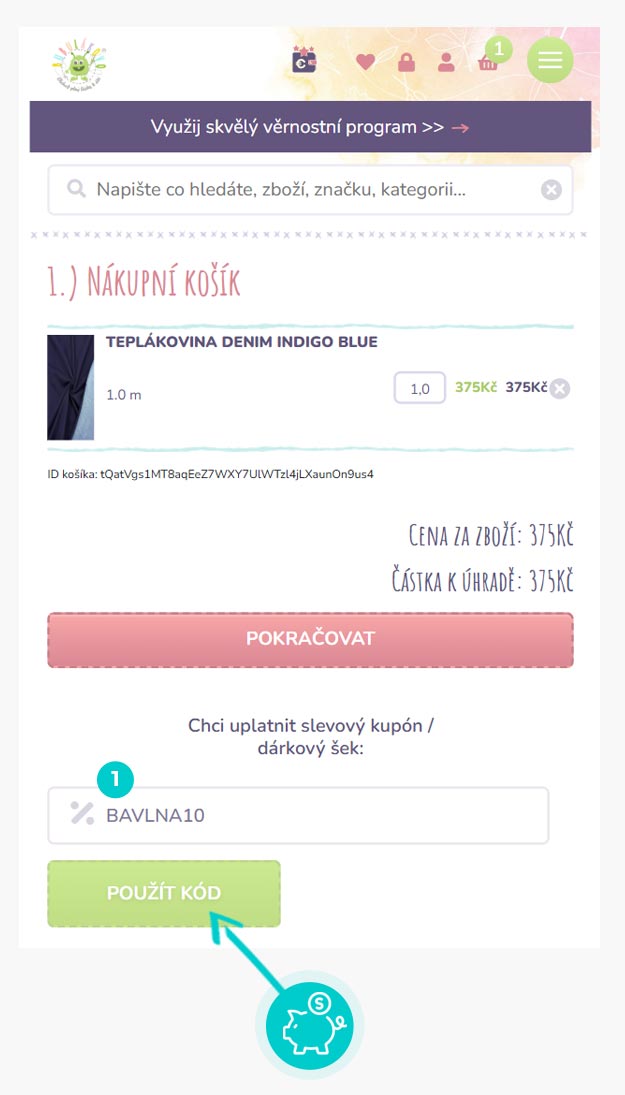Open the loyalty program banner

click(x=310, y=127)
